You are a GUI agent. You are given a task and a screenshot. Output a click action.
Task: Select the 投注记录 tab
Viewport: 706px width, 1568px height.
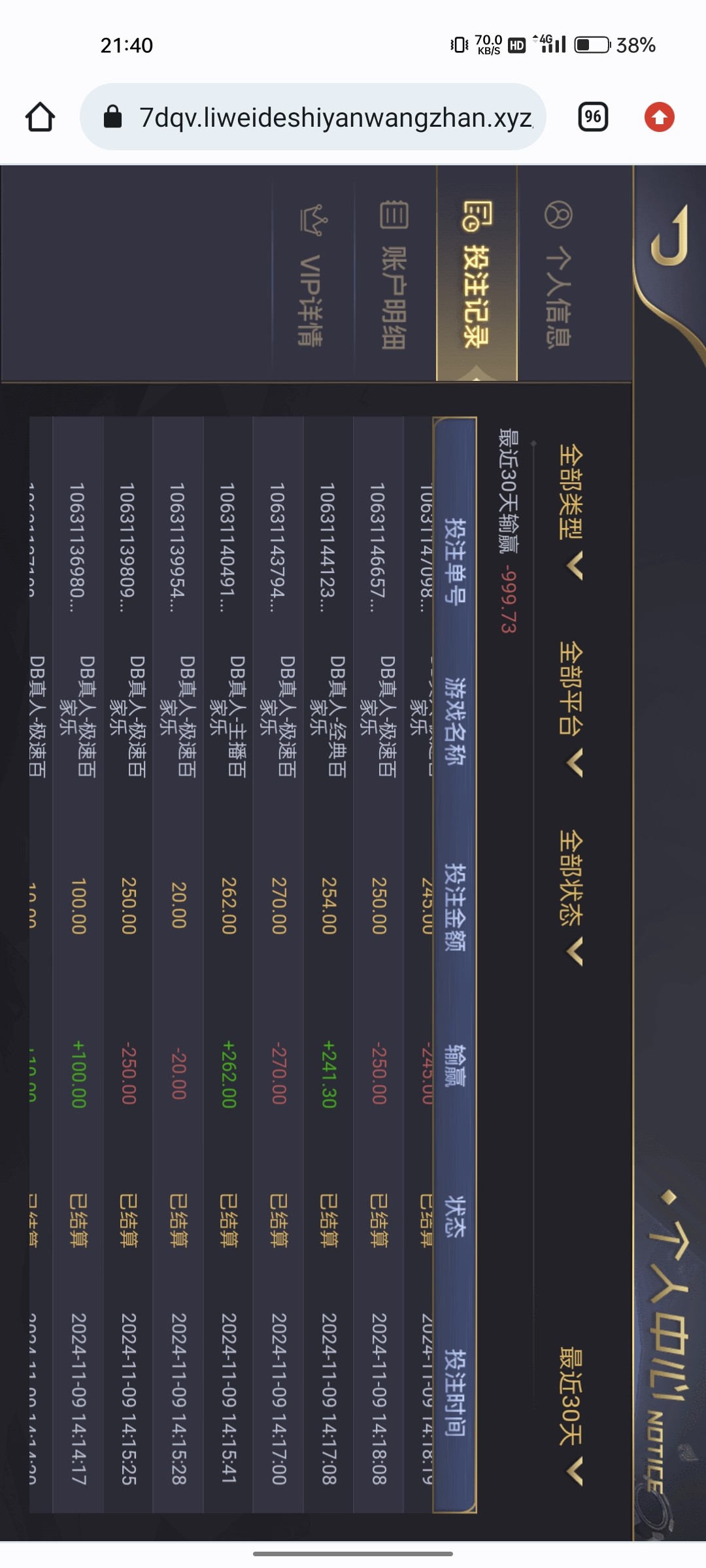pyautogui.click(x=476, y=274)
